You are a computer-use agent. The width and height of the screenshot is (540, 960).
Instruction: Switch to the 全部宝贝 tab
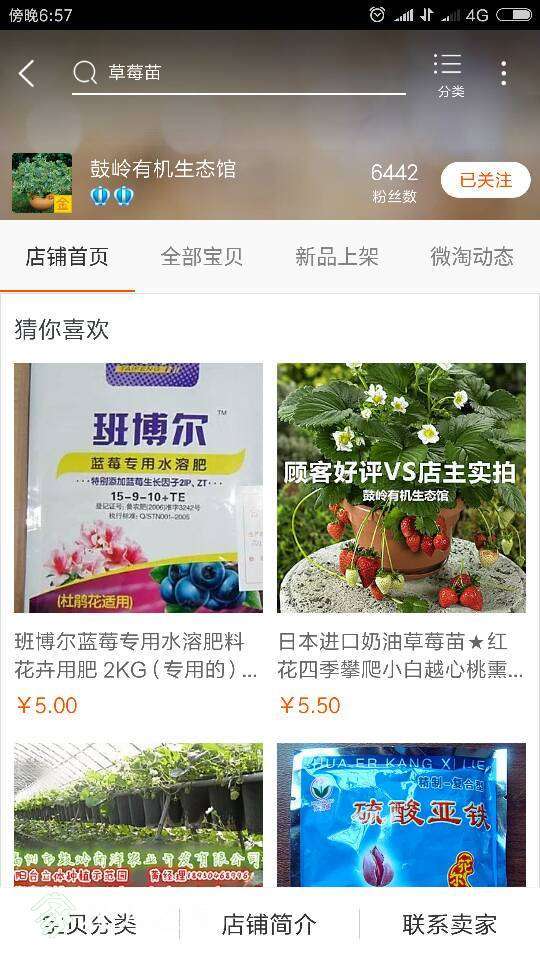point(202,257)
